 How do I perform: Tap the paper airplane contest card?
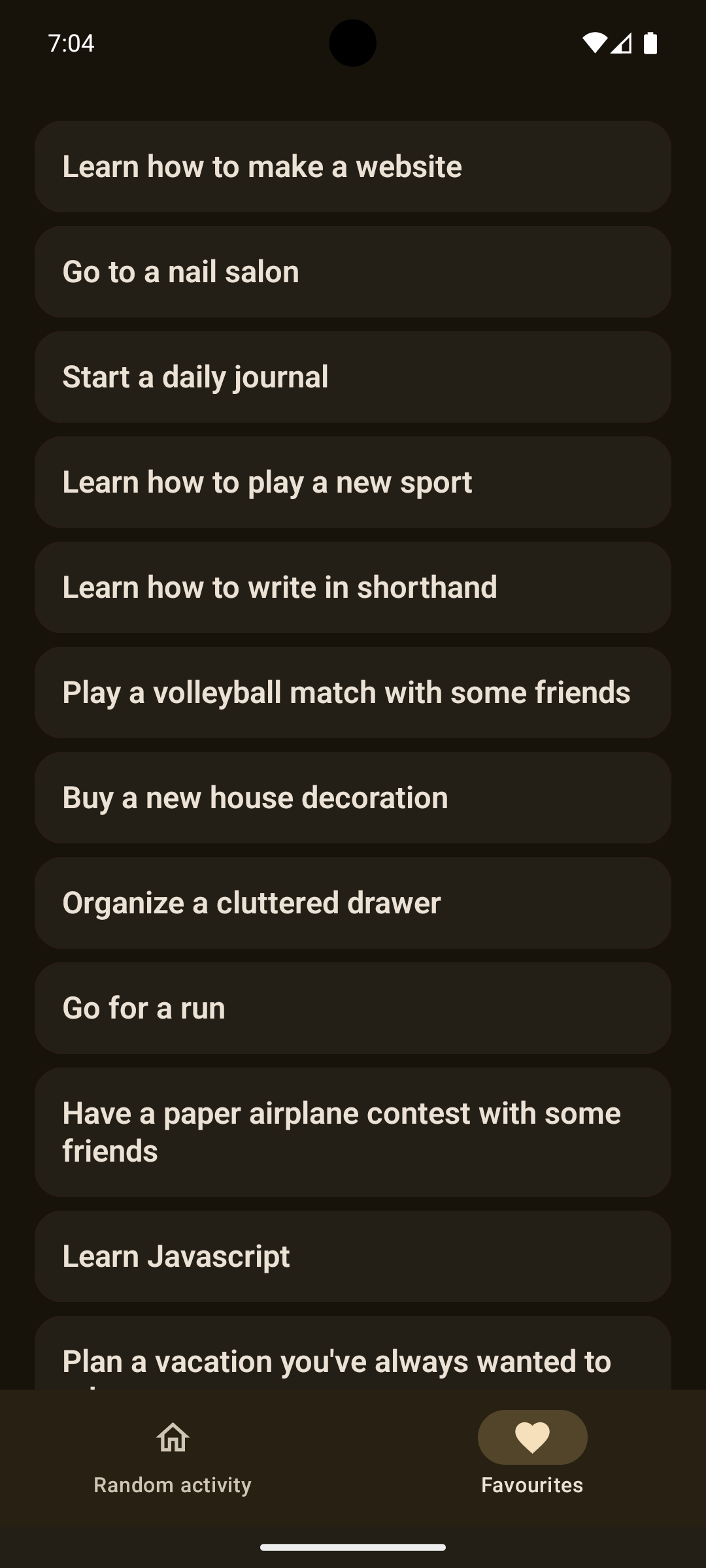(x=353, y=1132)
